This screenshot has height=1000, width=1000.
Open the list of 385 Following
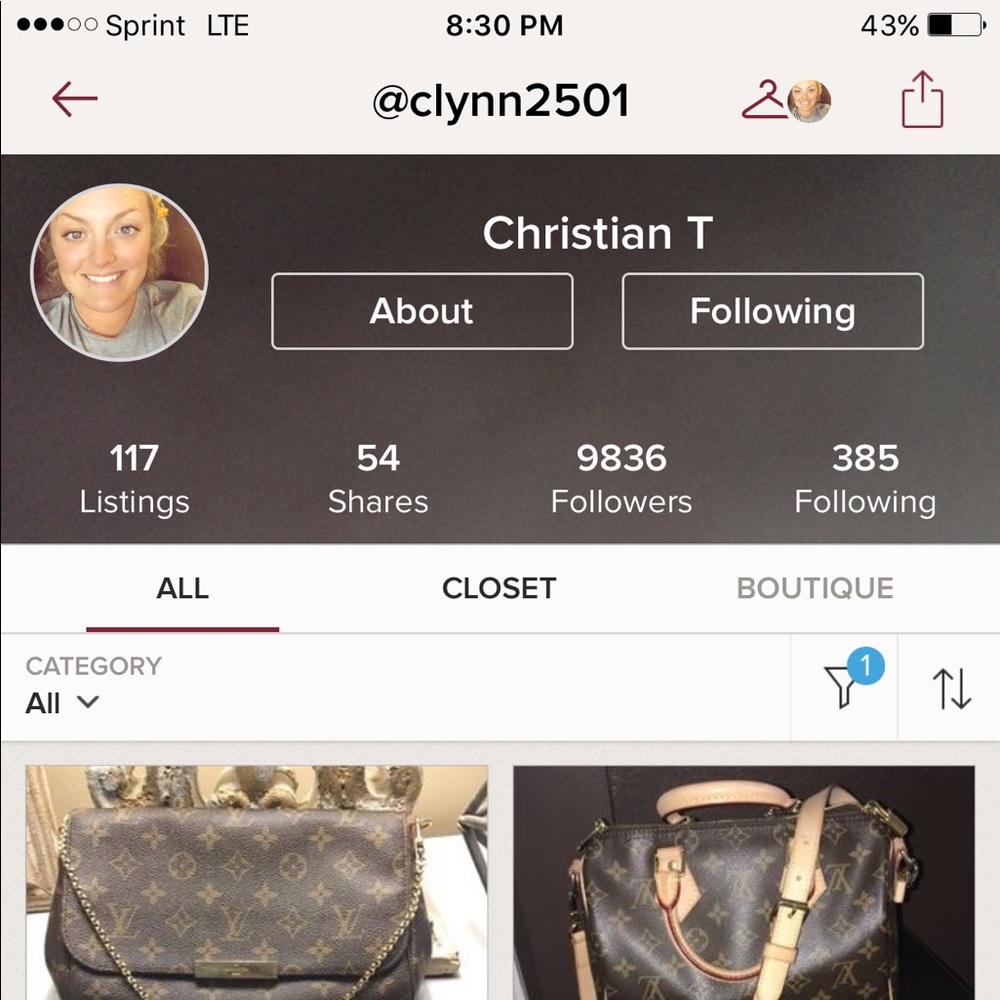tap(865, 478)
